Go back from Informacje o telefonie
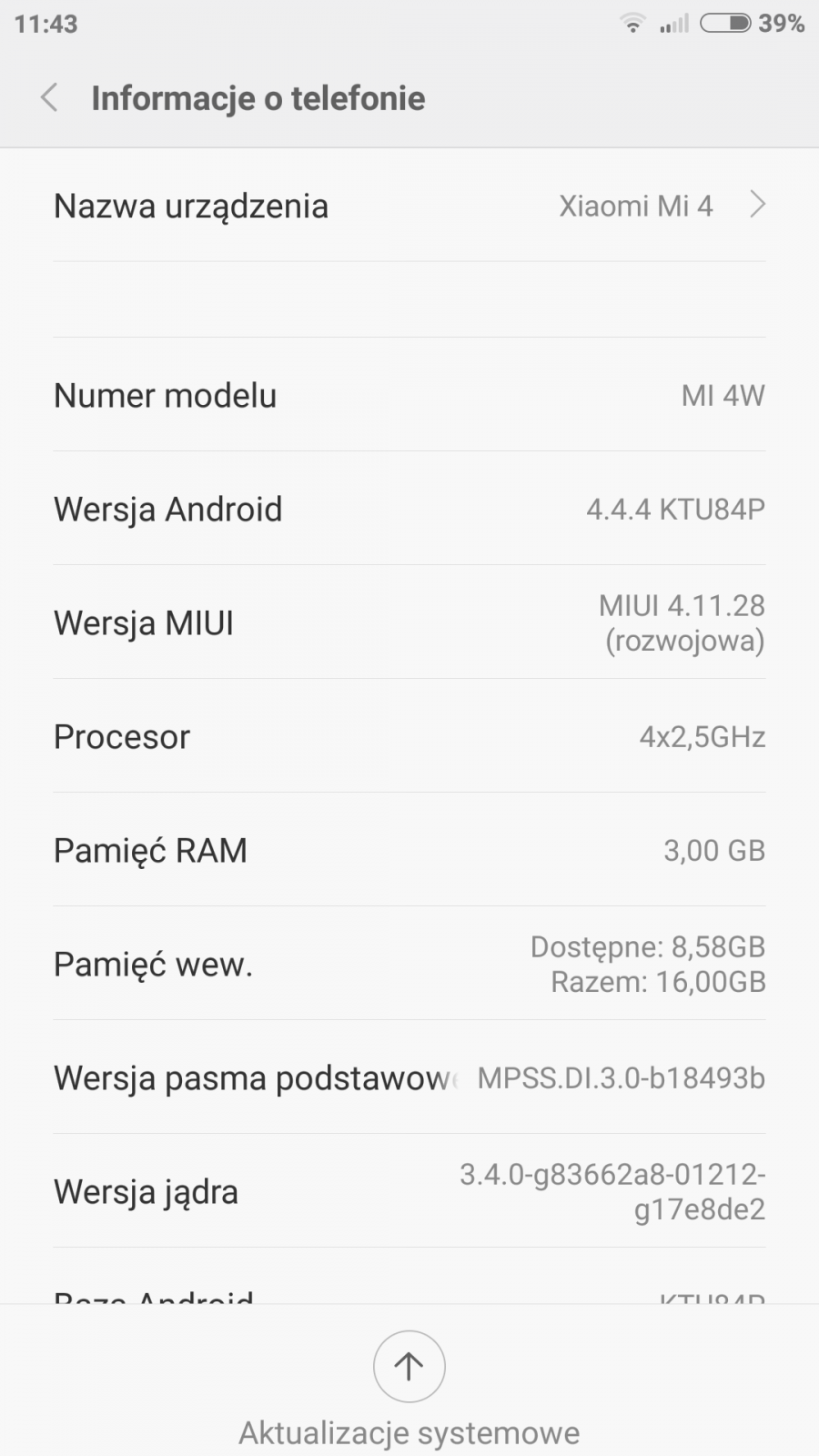Screen dimensions: 819x1456 click(50, 98)
